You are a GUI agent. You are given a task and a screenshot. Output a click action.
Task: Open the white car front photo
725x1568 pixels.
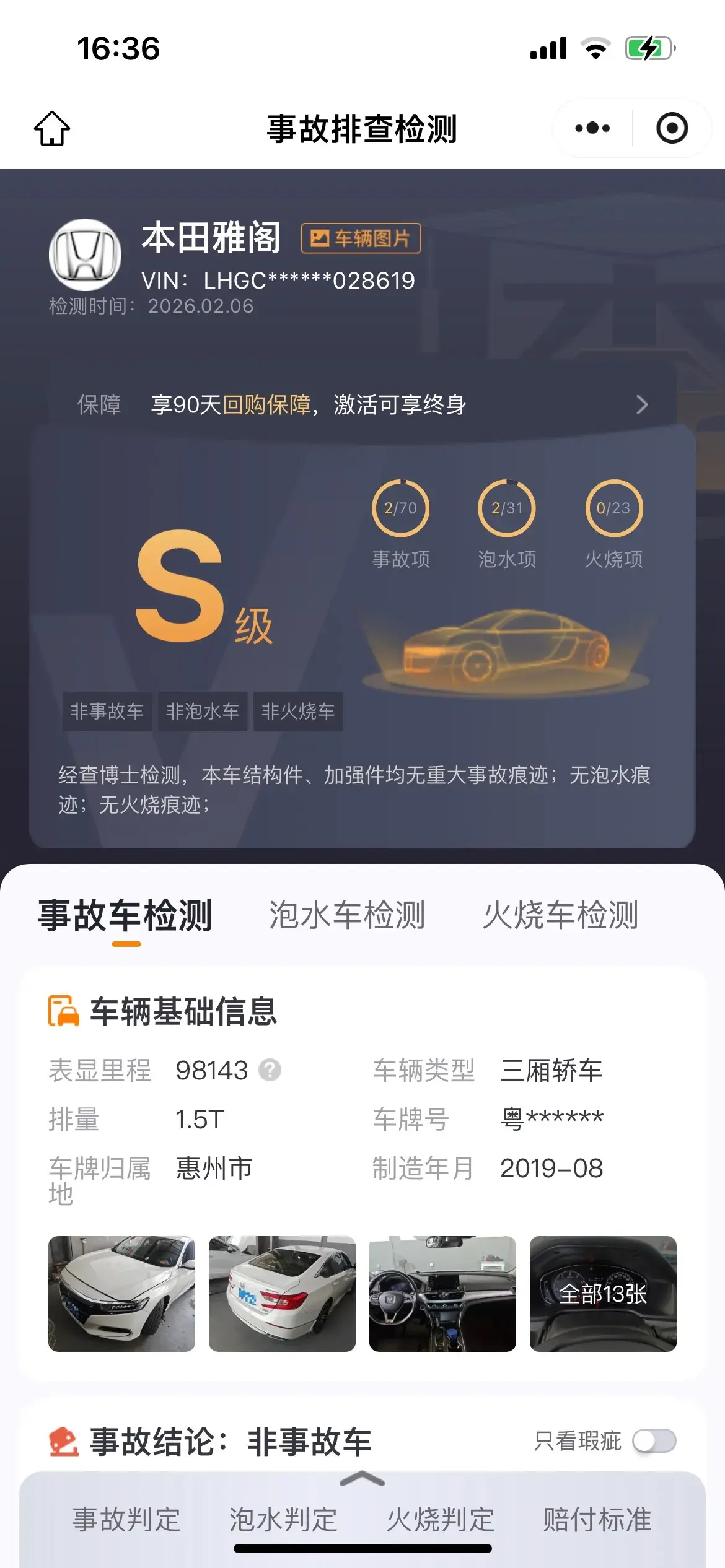[121, 1294]
